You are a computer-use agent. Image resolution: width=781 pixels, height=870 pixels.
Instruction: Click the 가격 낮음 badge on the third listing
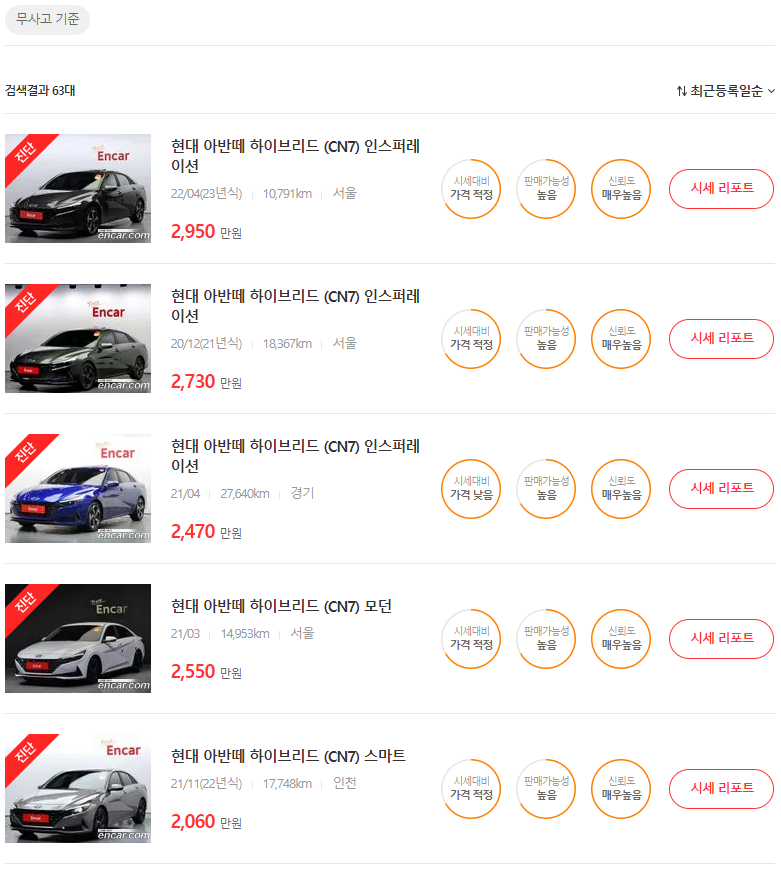pos(470,489)
